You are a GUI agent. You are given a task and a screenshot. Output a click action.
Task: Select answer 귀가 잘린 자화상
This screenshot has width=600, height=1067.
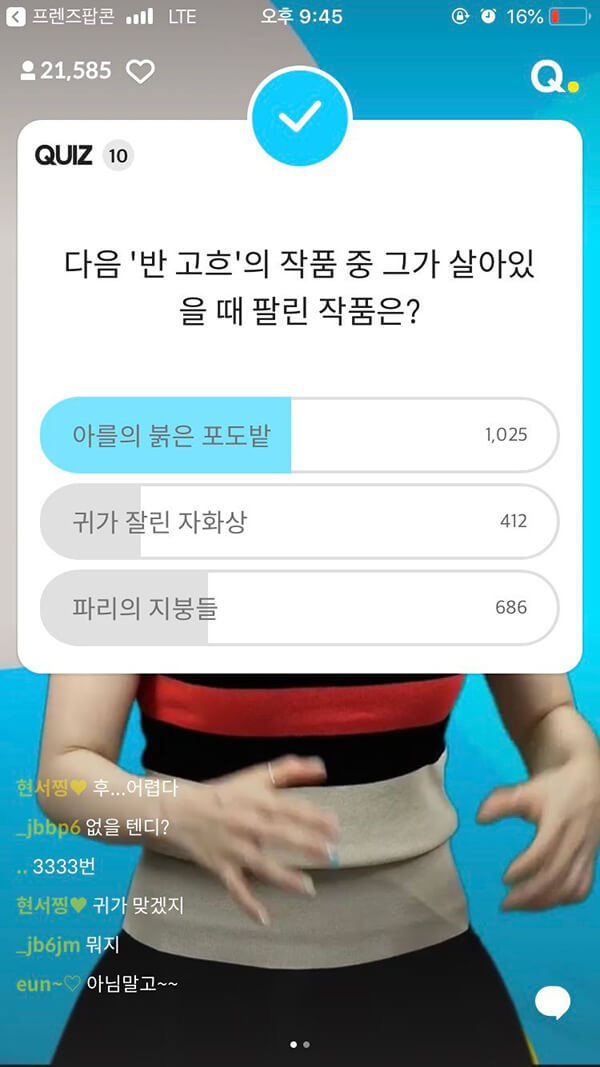[298, 521]
